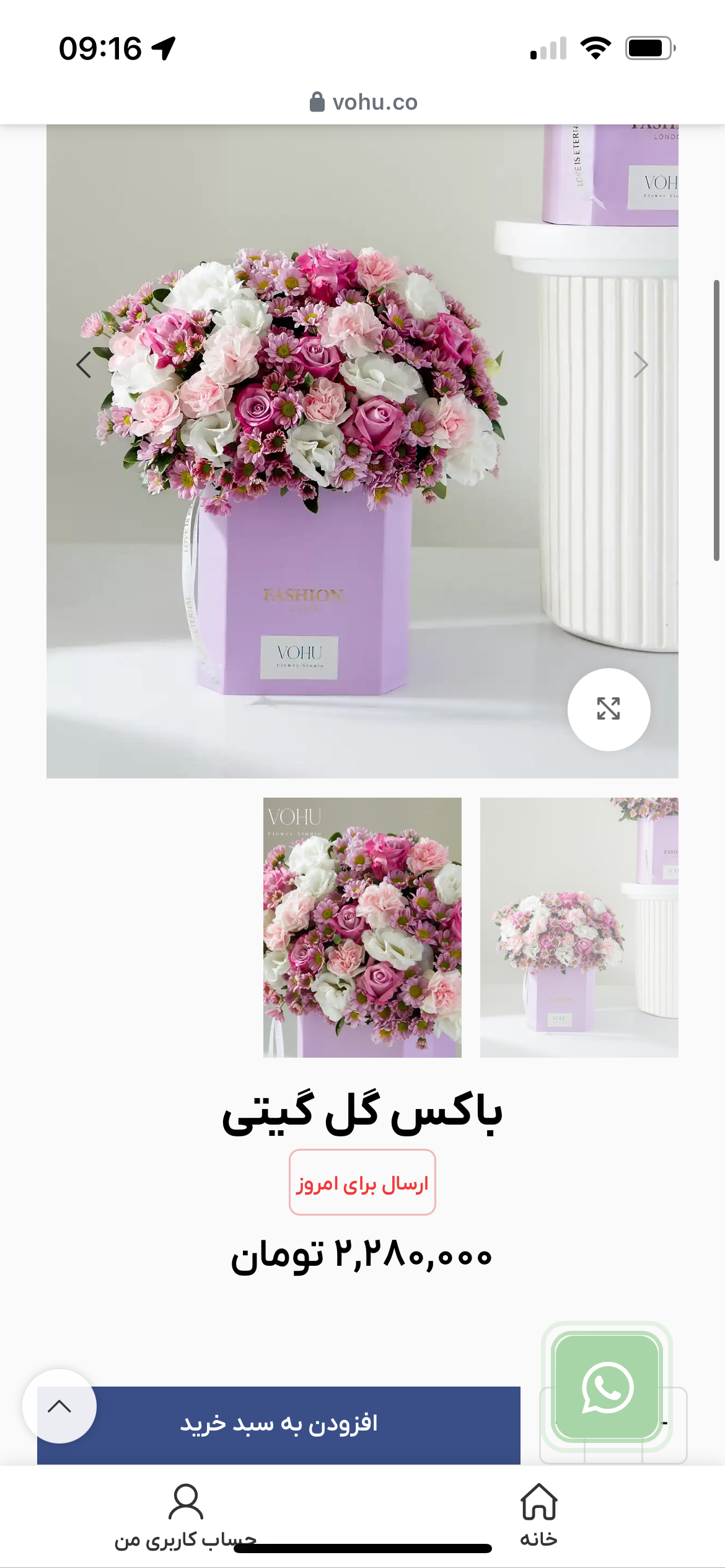725x1568 pixels.
Task: Select the thumbnail showing box on table
Action: point(579,927)
